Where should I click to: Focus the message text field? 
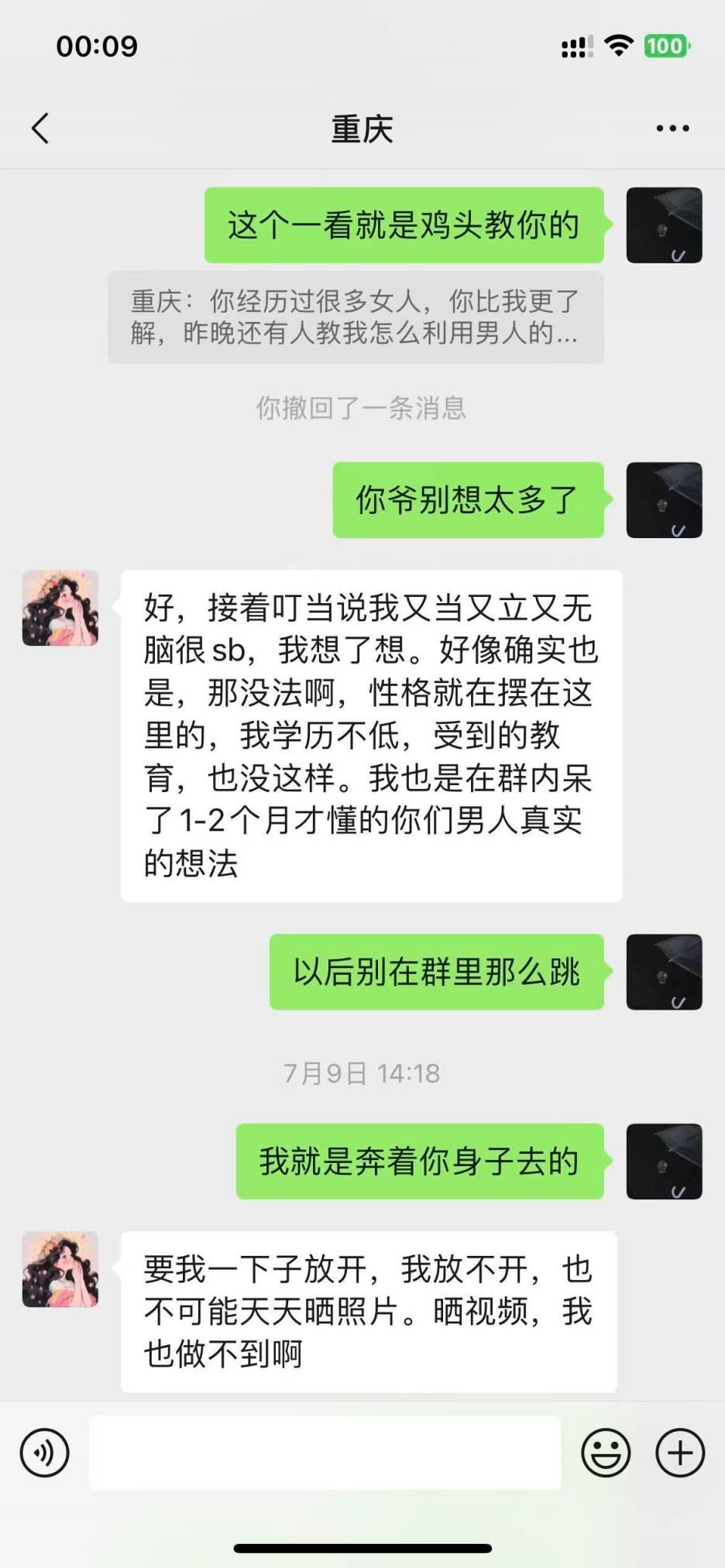[325, 1453]
